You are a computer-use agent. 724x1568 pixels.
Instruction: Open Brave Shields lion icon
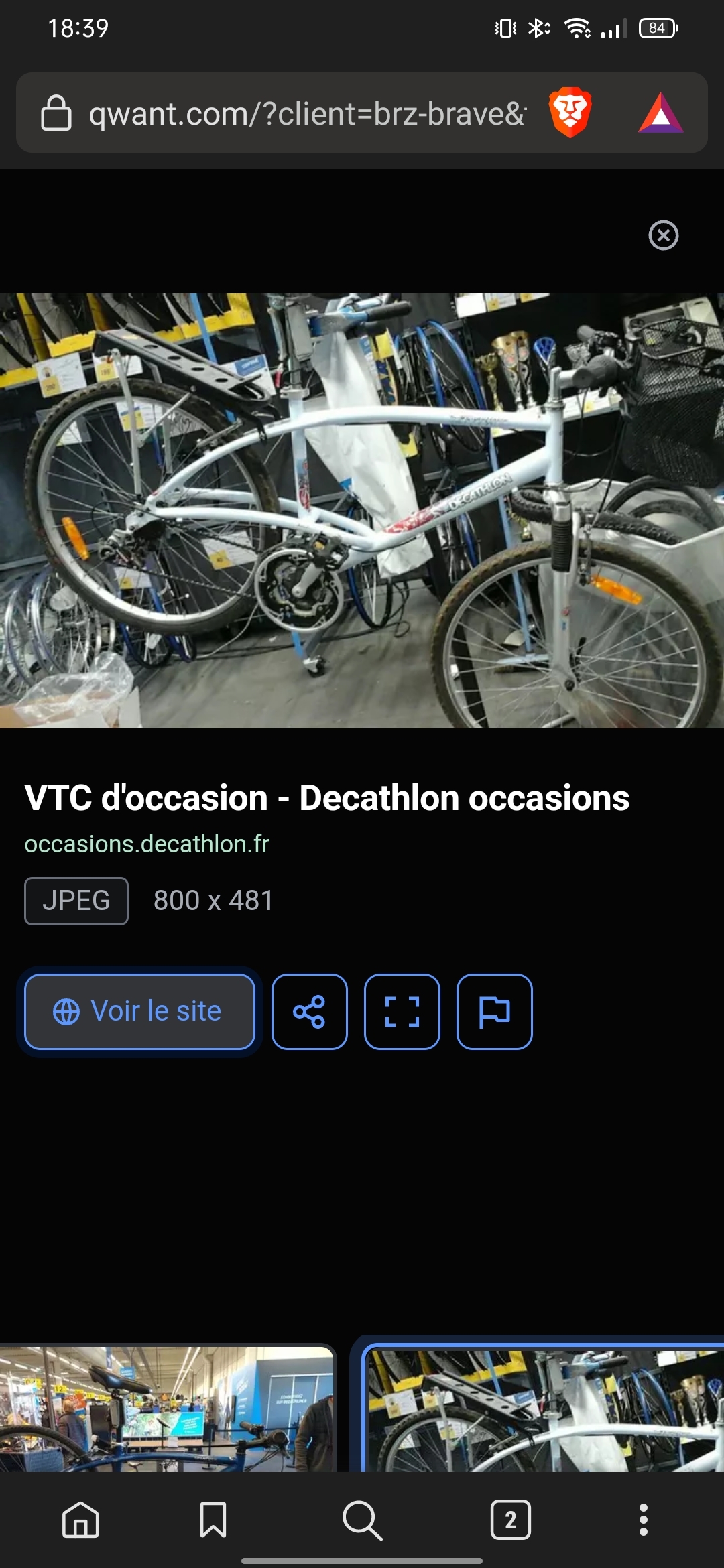click(x=570, y=113)
